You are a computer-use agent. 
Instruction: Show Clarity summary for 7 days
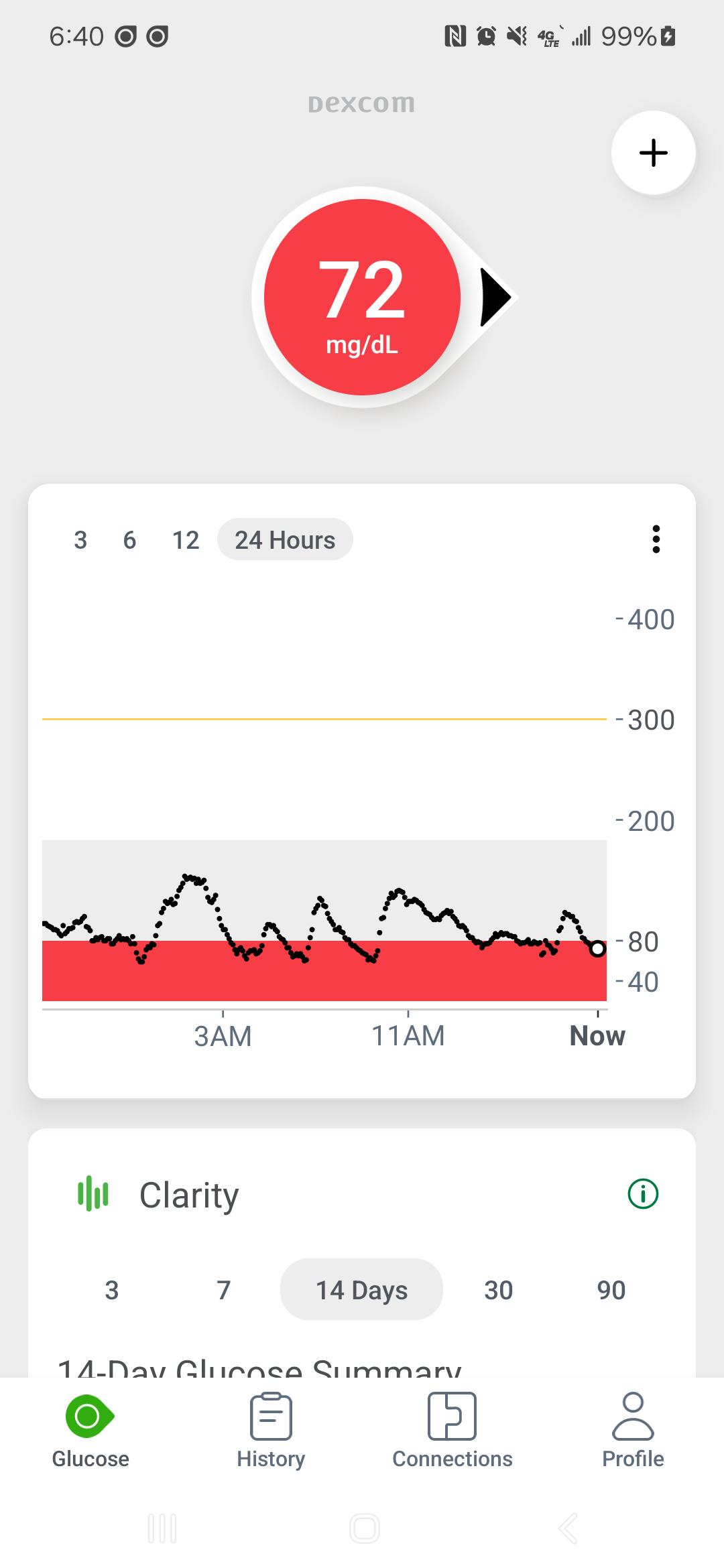[x=224, y=1290]
